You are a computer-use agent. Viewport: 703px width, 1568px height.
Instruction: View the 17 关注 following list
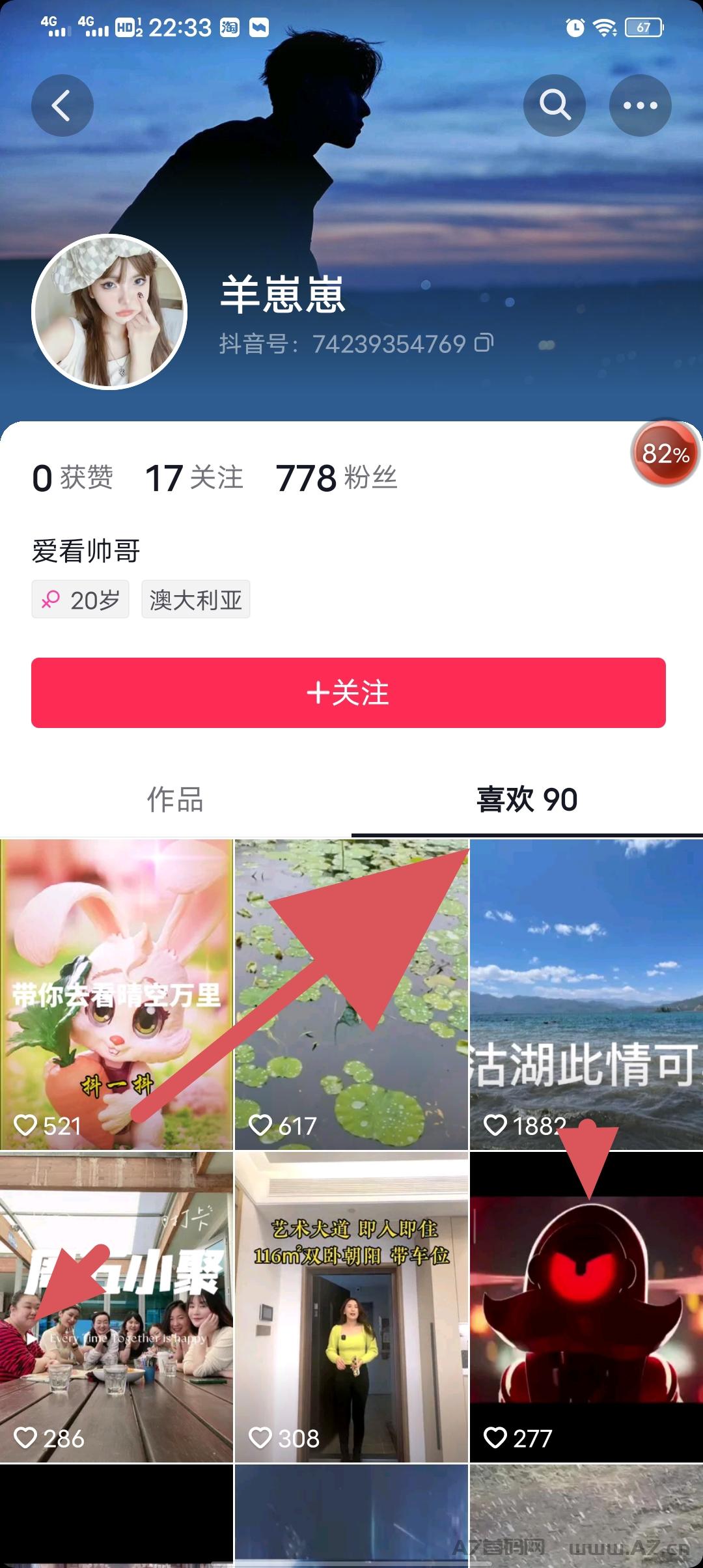coord(194,478)
